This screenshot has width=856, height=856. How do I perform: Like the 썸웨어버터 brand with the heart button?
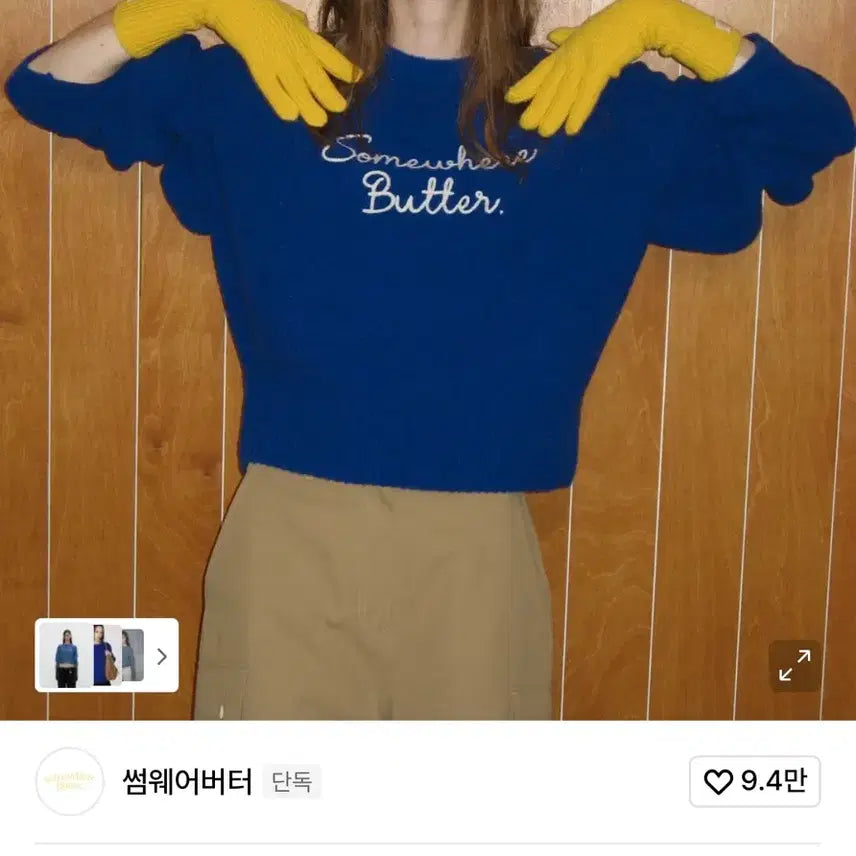click(754, 781)
